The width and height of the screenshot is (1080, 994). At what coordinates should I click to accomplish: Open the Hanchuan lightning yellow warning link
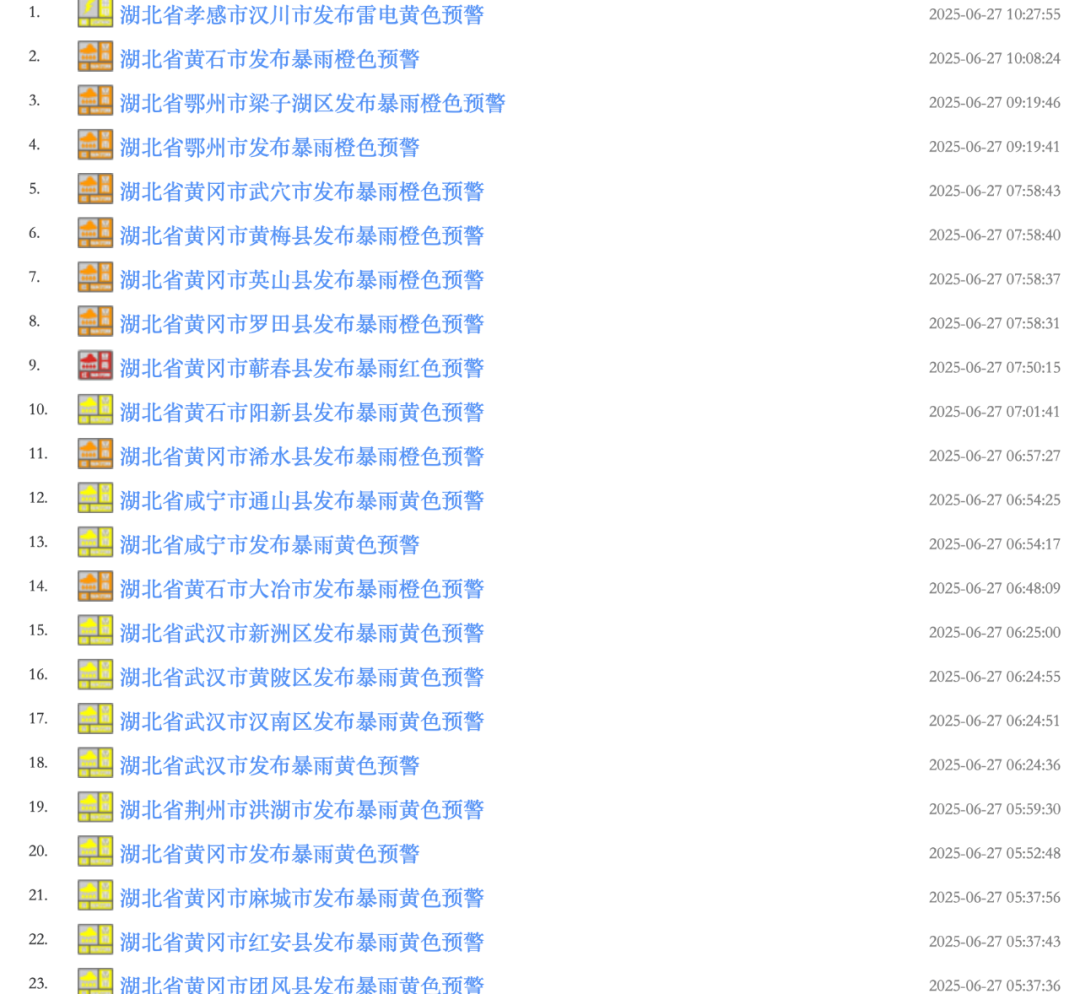(x=301, y=15)
